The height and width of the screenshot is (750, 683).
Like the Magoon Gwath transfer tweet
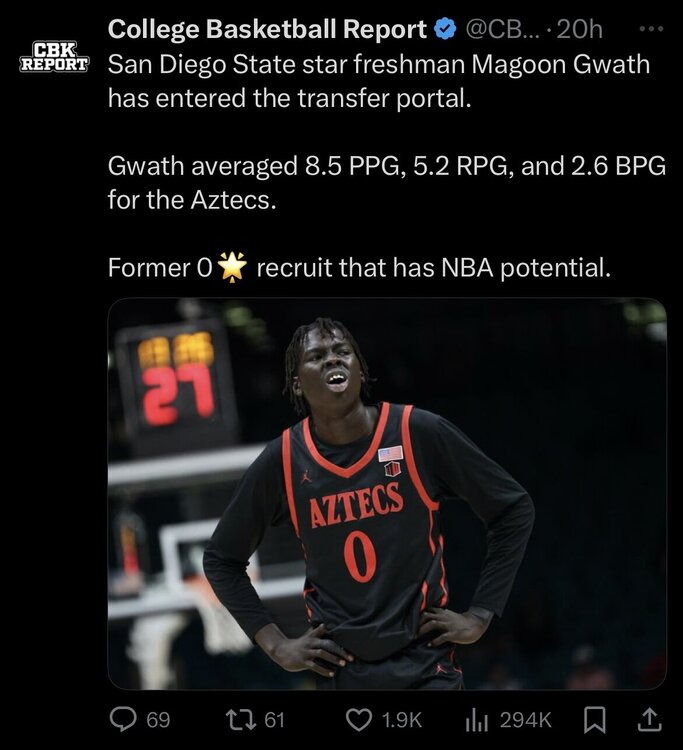tap(359, 718)
